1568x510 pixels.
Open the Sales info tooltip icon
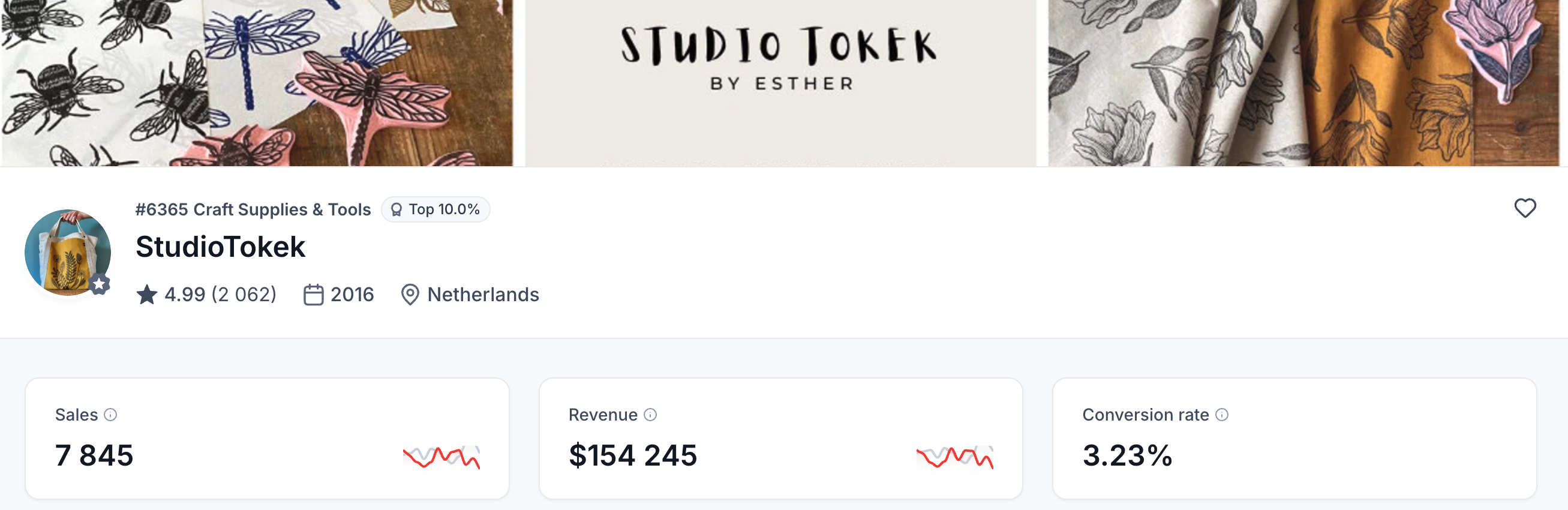110,415
